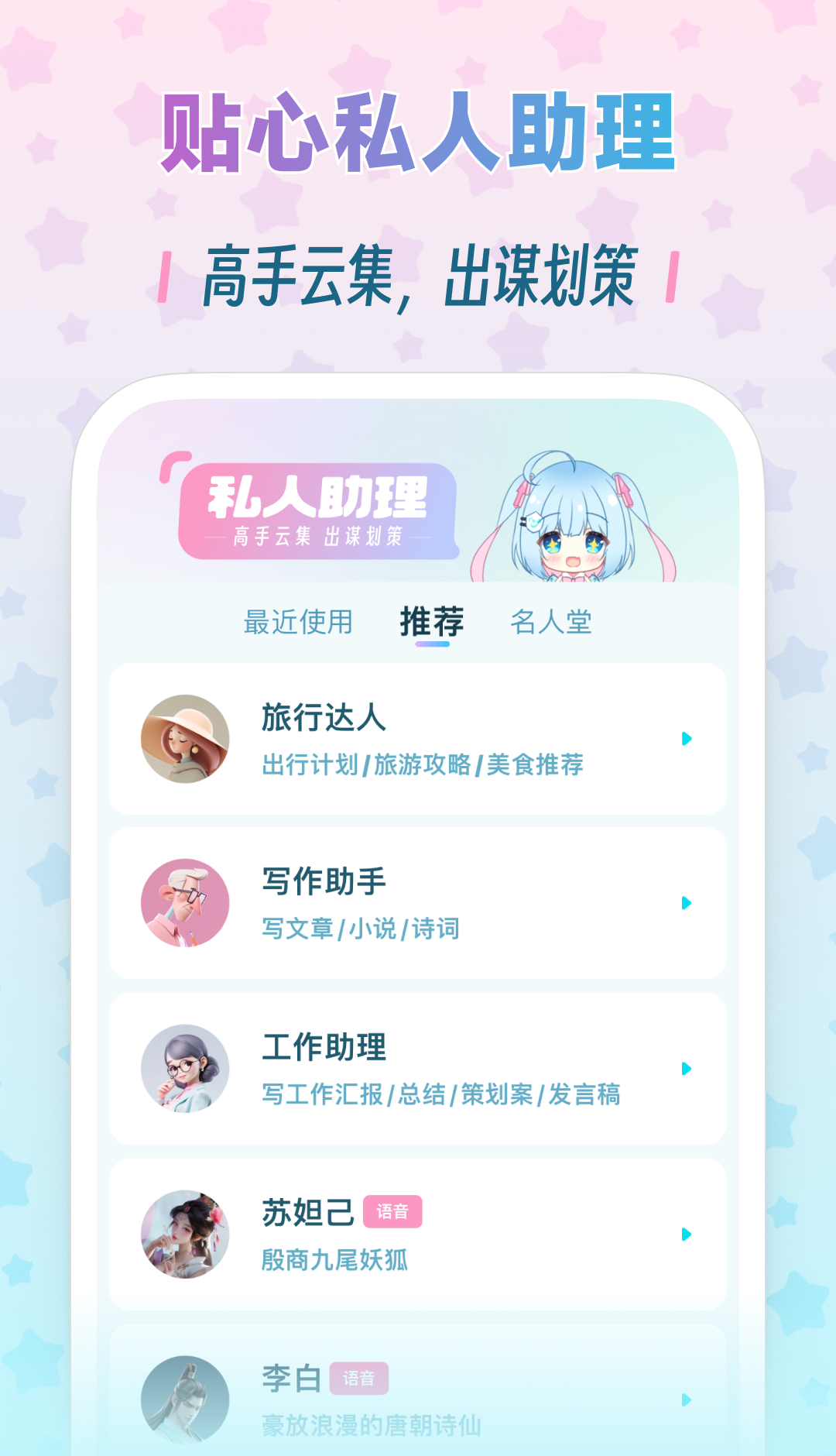Click the 工作助理 avatar picture
Screen dimensions: 836x1456
(186, 1068)
